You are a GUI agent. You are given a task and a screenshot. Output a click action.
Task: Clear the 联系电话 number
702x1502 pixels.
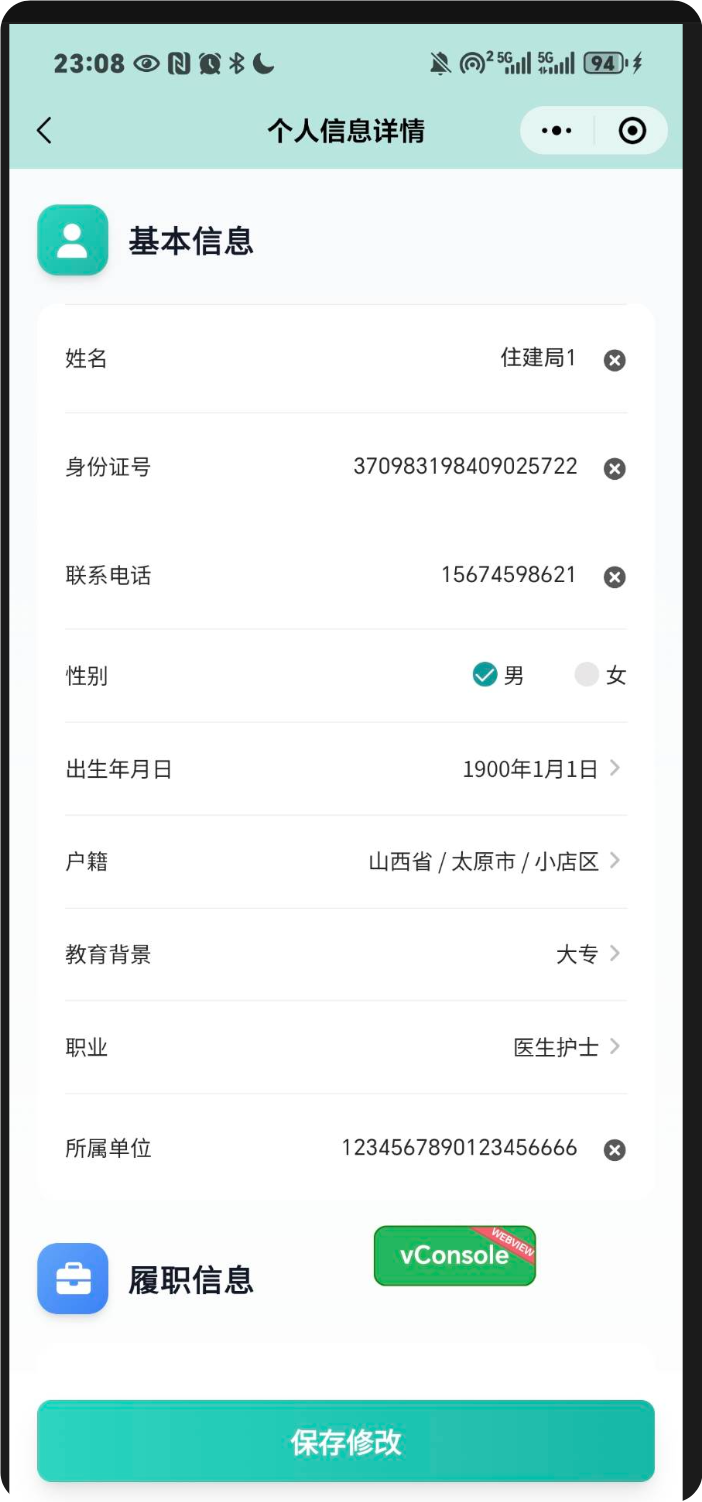615,577
